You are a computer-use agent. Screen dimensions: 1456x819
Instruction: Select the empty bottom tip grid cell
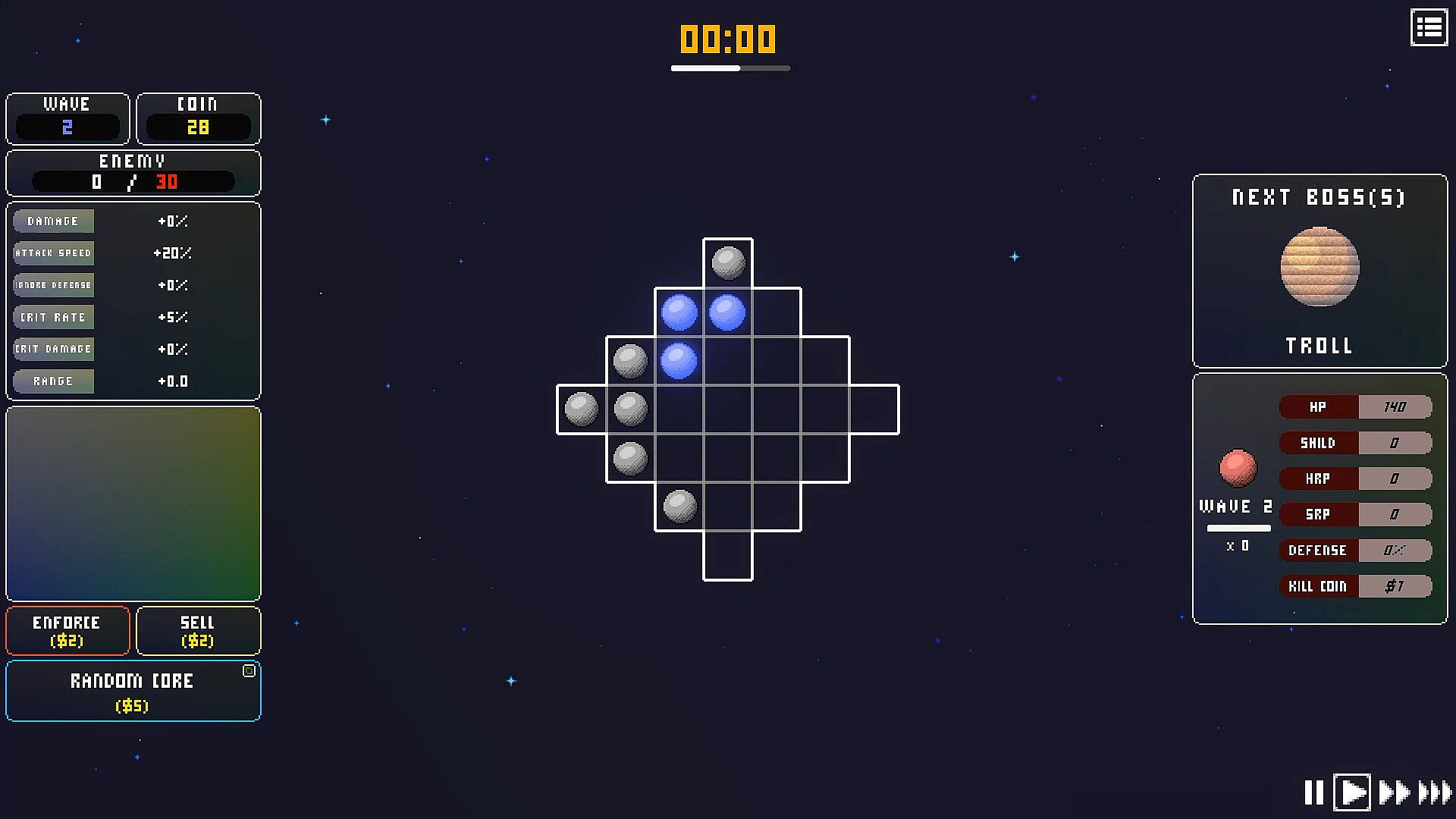coord(728,556)
